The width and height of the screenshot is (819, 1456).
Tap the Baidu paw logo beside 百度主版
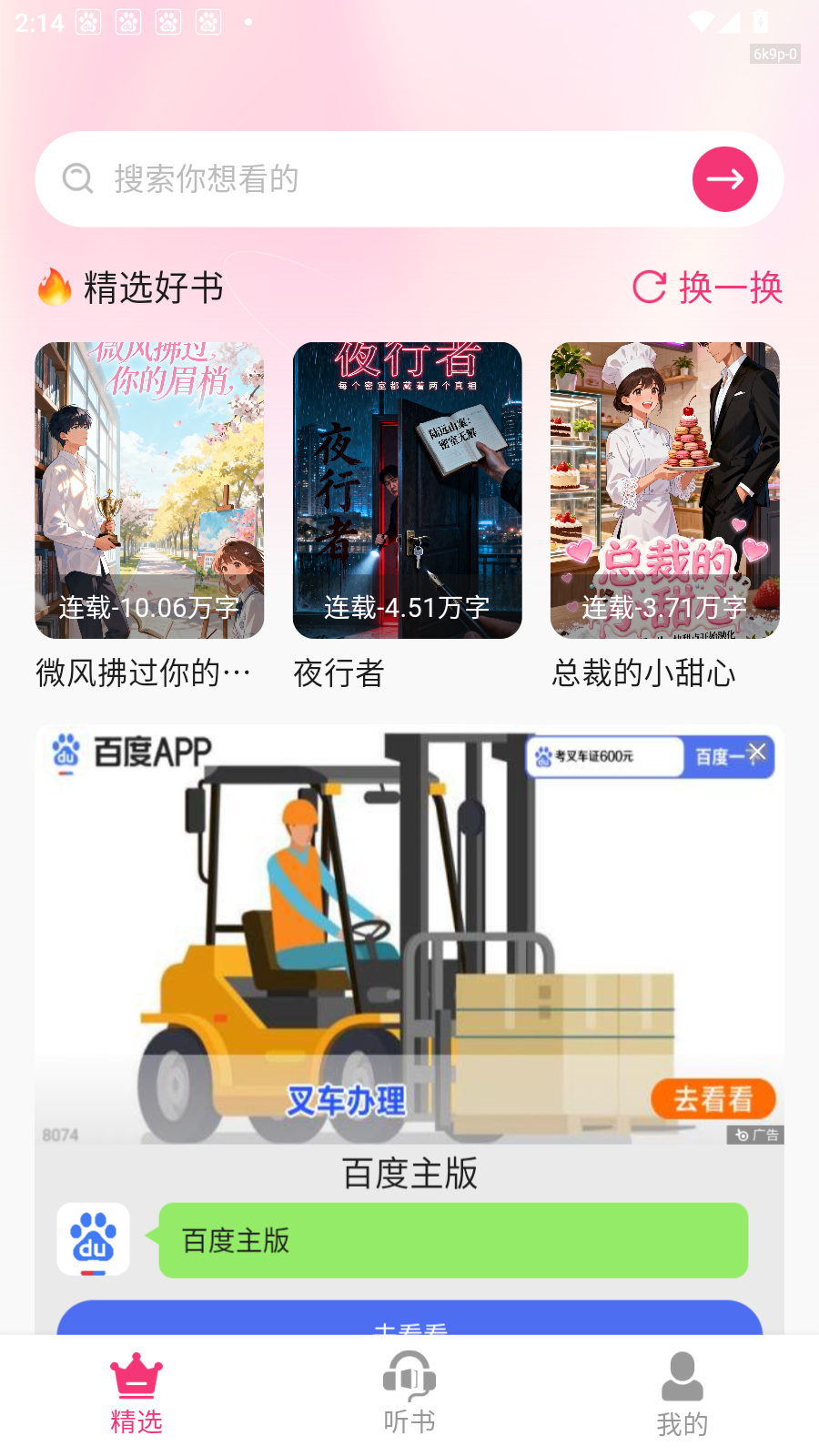(93, 1239)
